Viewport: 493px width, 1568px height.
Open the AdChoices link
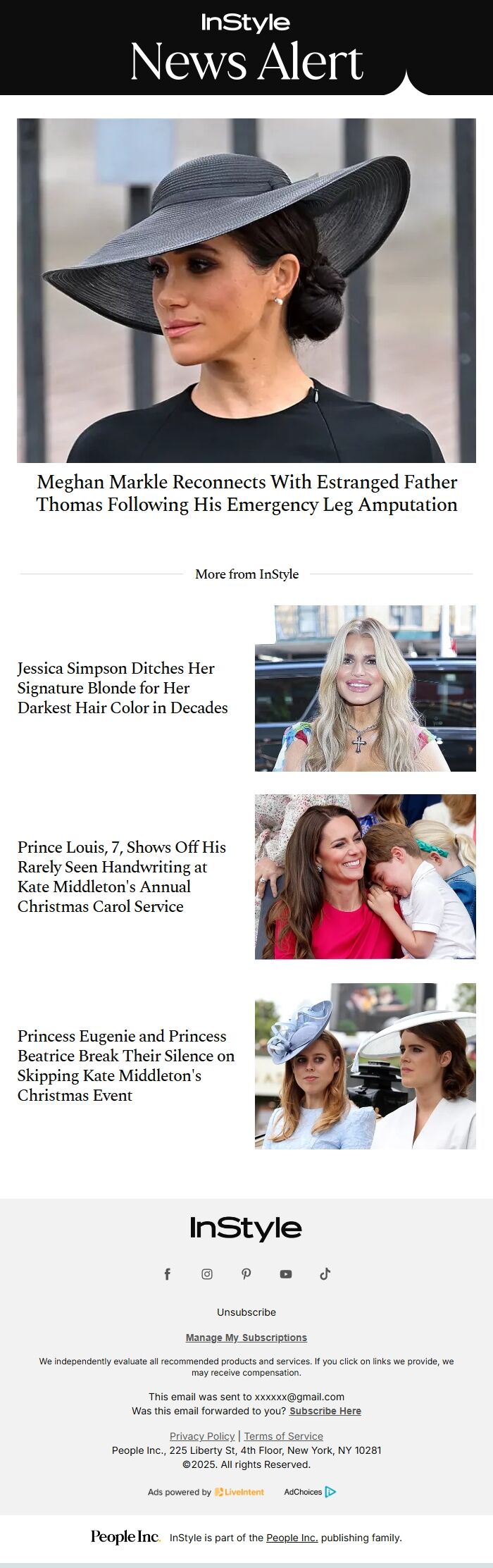pos(310,1492)
